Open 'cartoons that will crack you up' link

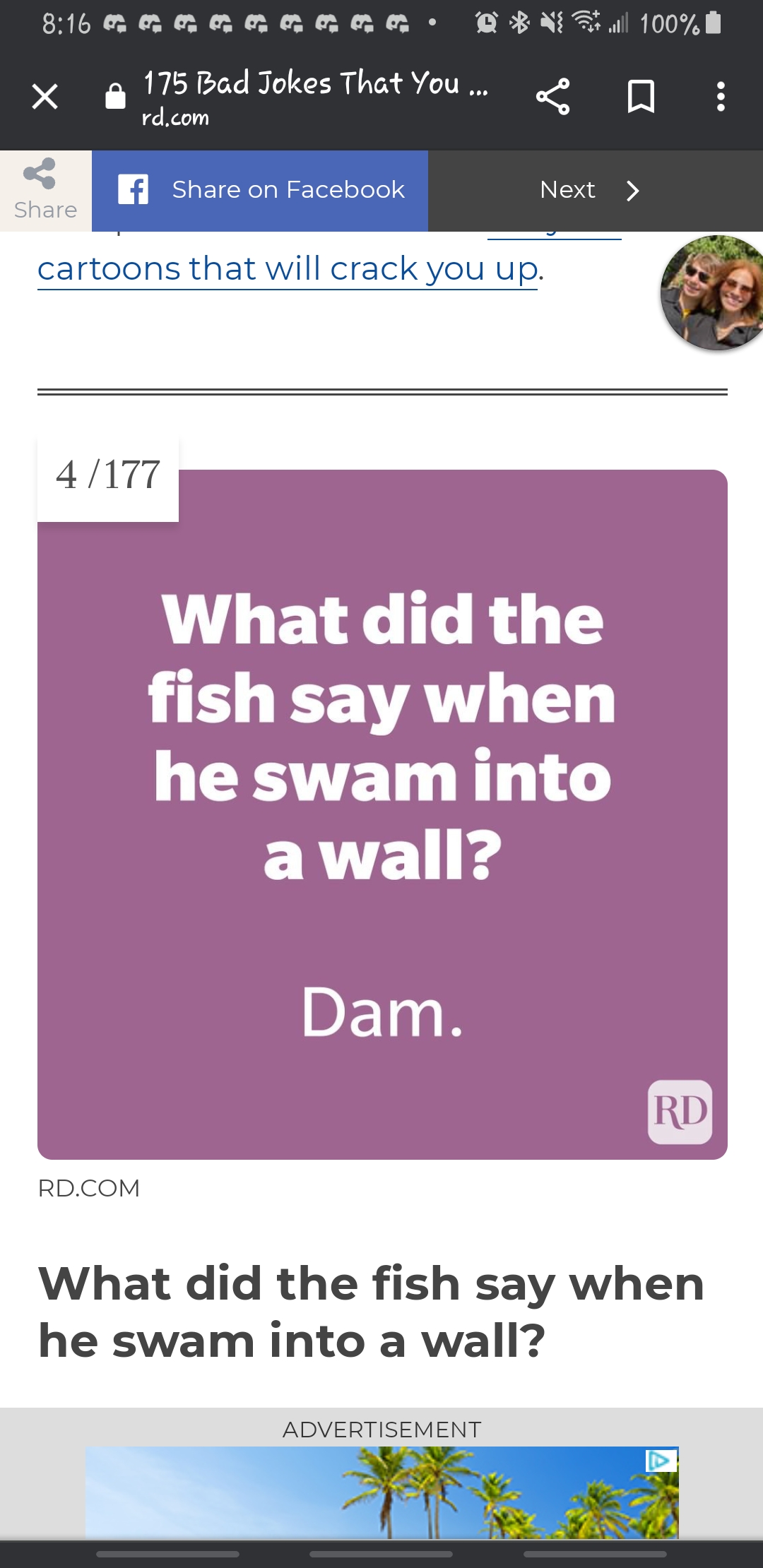click(x=288, y=269)
